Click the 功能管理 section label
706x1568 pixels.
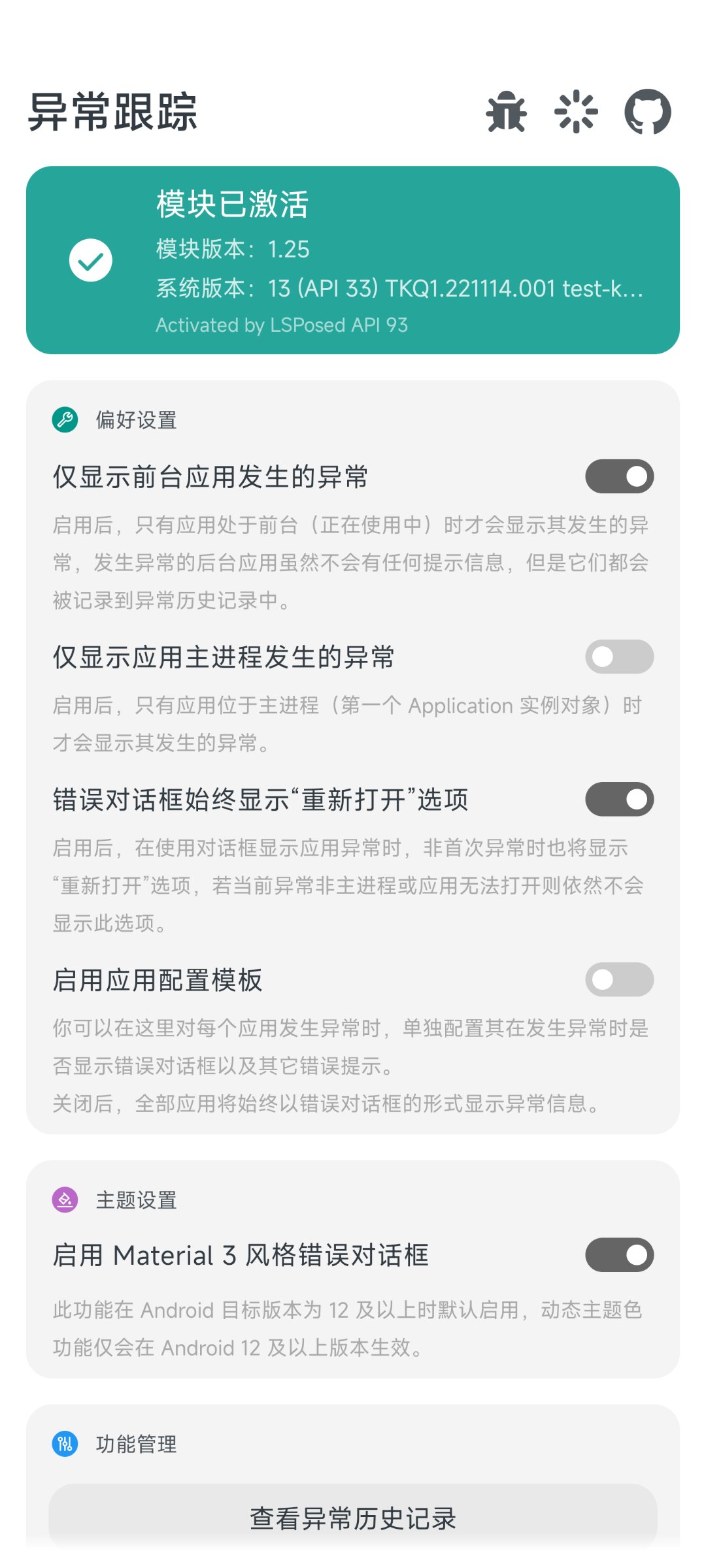(x=136, y=1445)
